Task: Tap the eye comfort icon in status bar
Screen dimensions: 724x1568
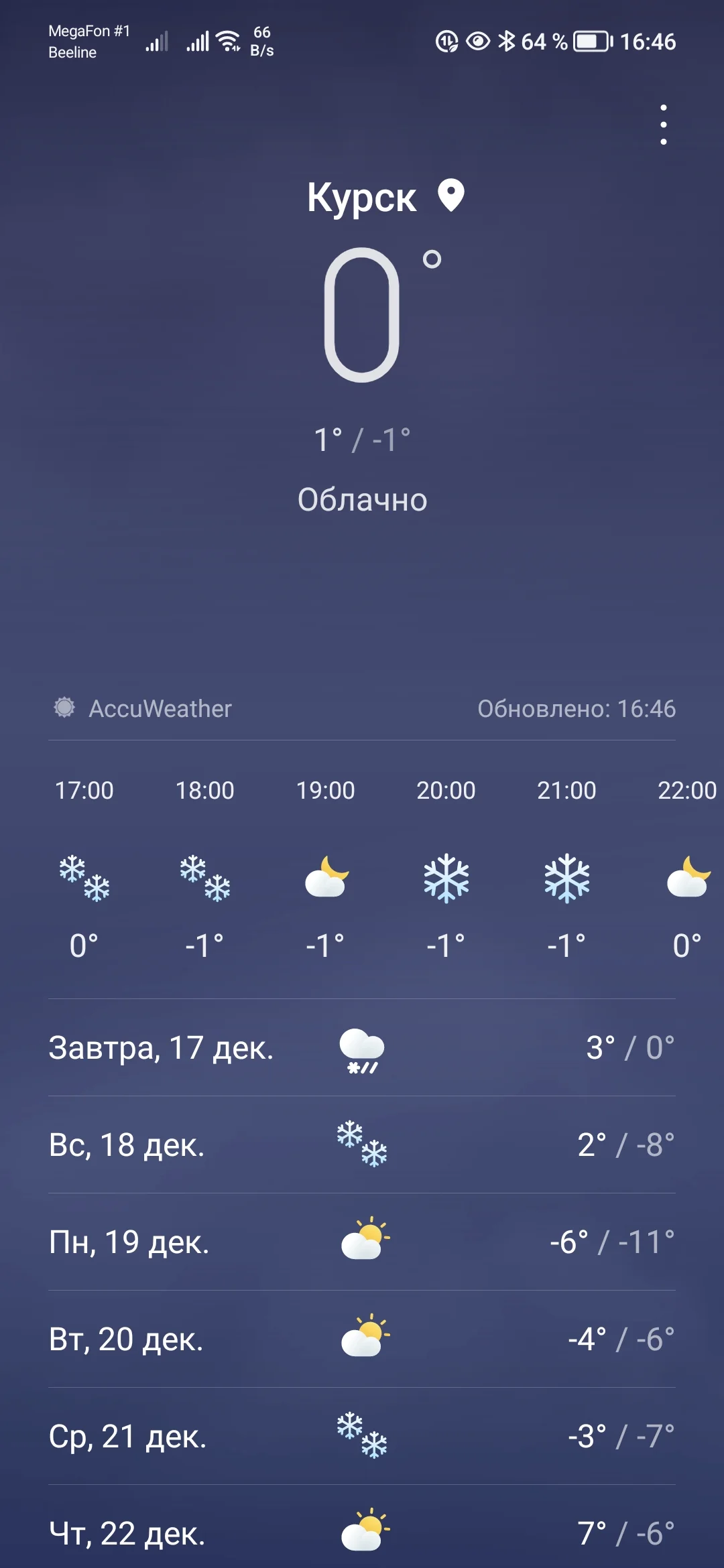Action: (476, 42)
